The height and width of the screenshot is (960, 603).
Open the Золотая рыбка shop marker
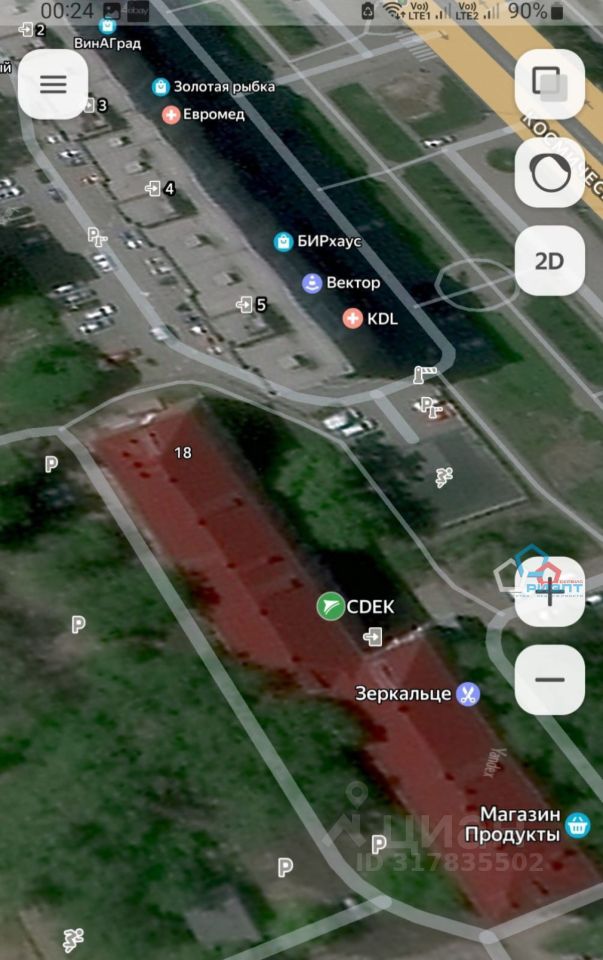[160, 87]
